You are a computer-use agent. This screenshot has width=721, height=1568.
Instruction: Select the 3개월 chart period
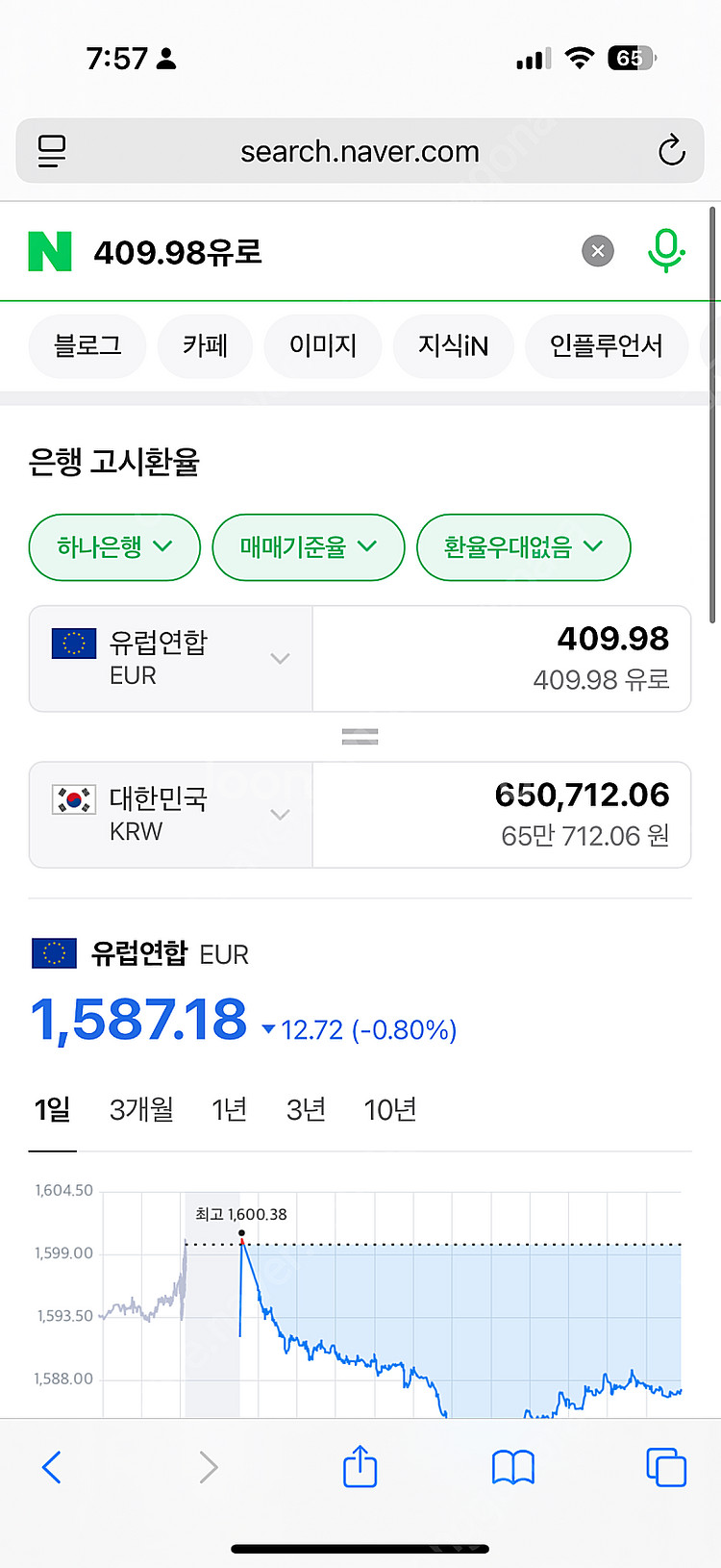point(141,1110)
